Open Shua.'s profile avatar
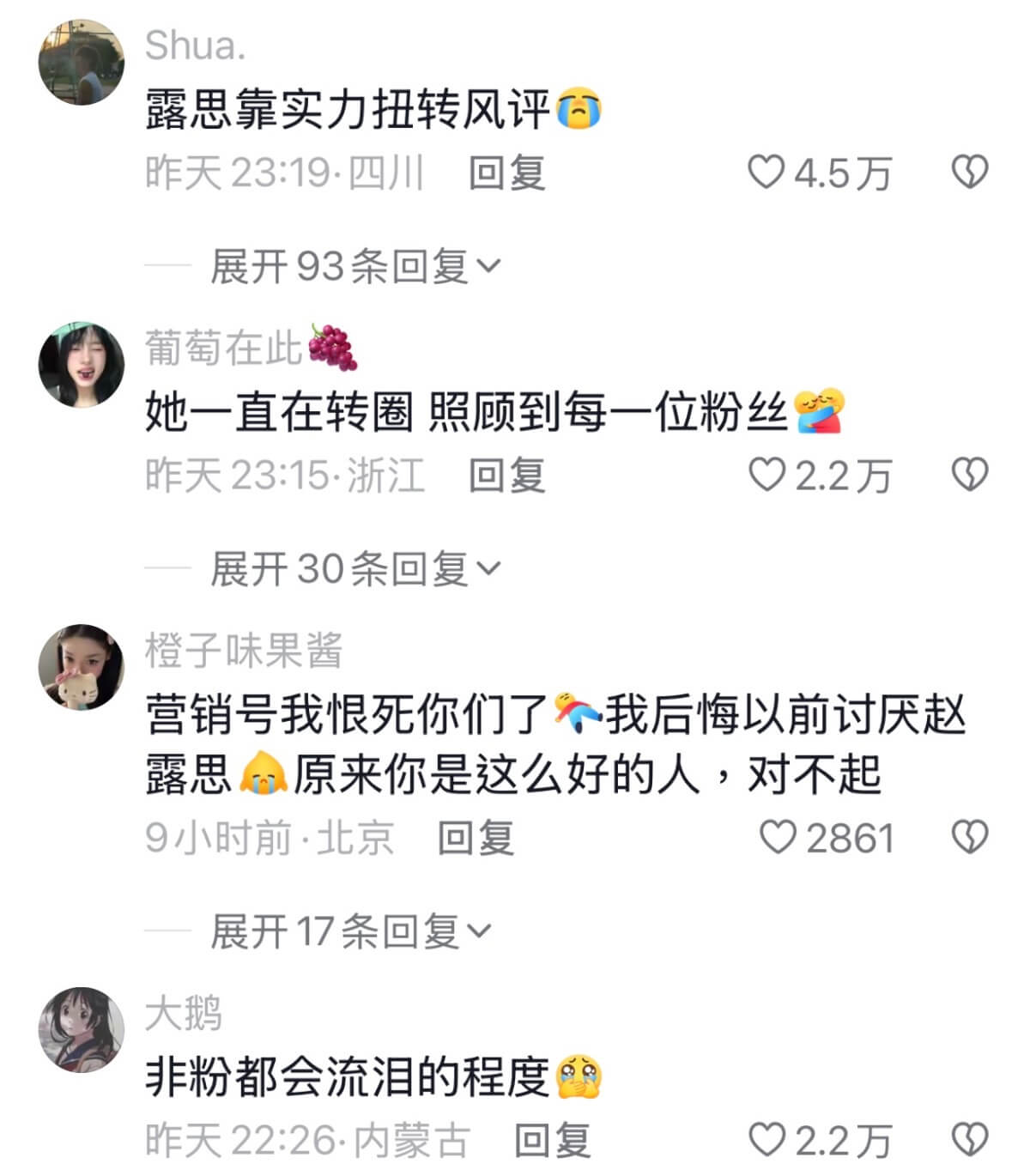 (82, 62)
